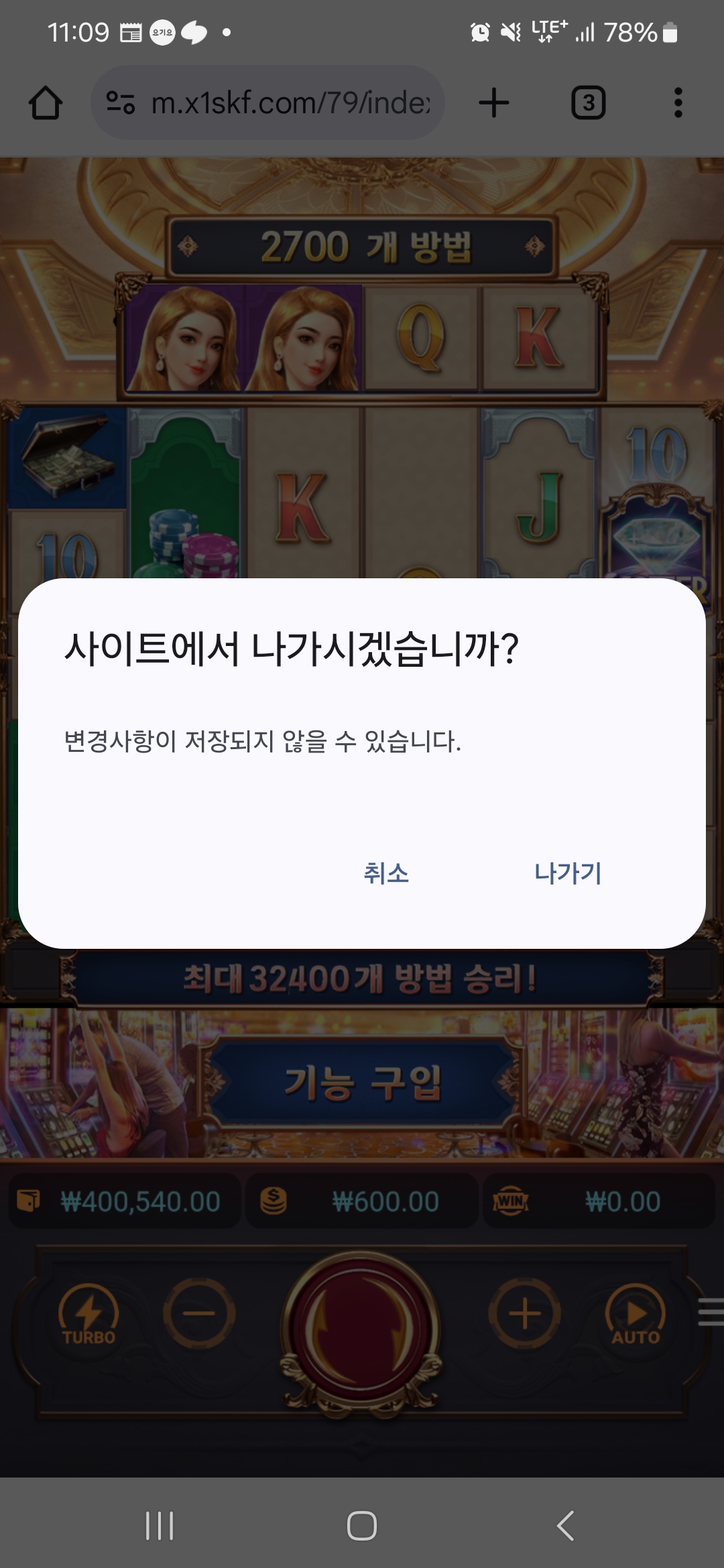Go back with the system back button
This screenshot has width=724, height=1568.
click(x=565, y=1526)
